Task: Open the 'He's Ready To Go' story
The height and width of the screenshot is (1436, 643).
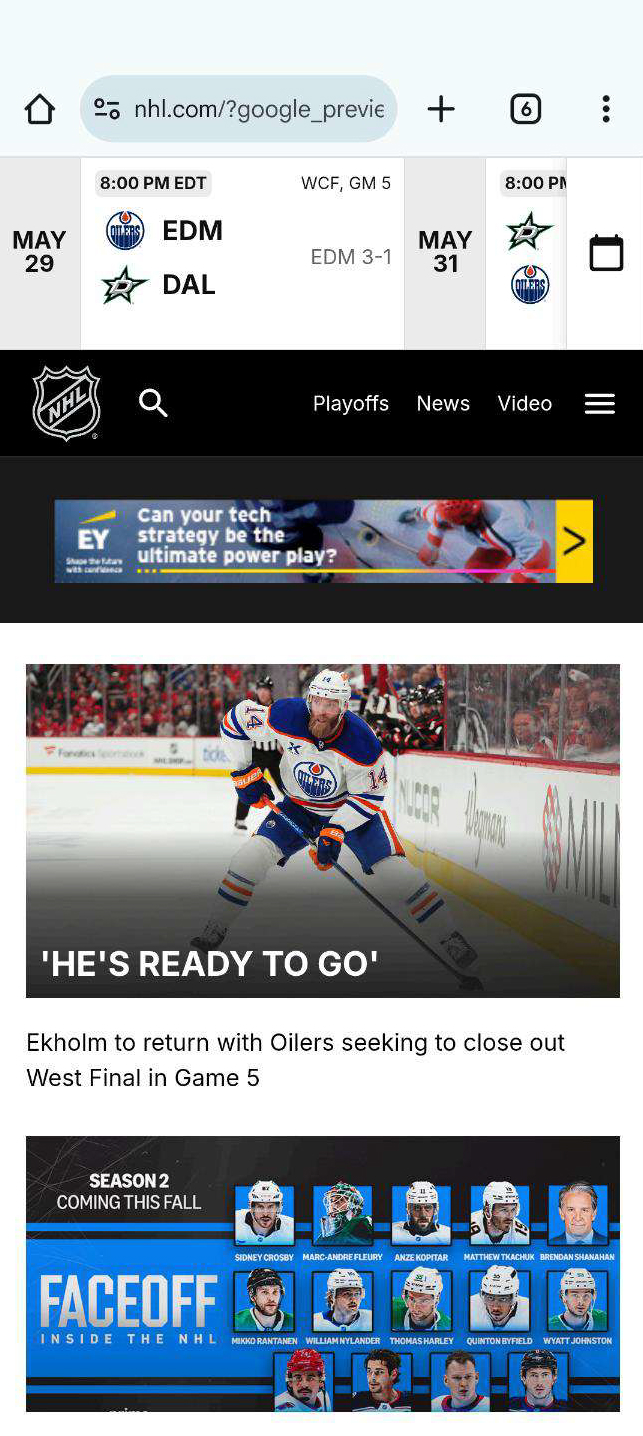Action: coord(323,830)
